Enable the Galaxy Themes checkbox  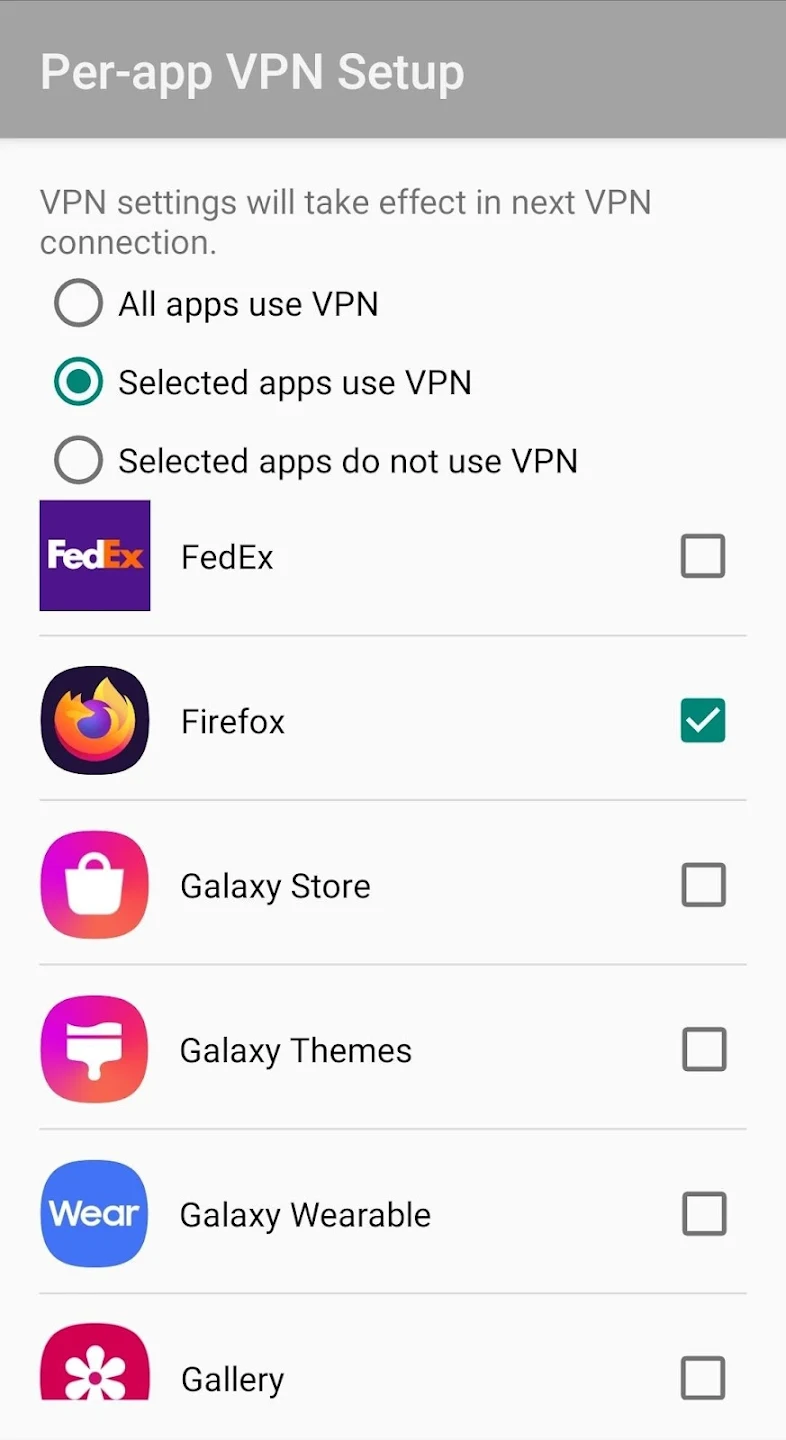click(x=702, y=1049)
